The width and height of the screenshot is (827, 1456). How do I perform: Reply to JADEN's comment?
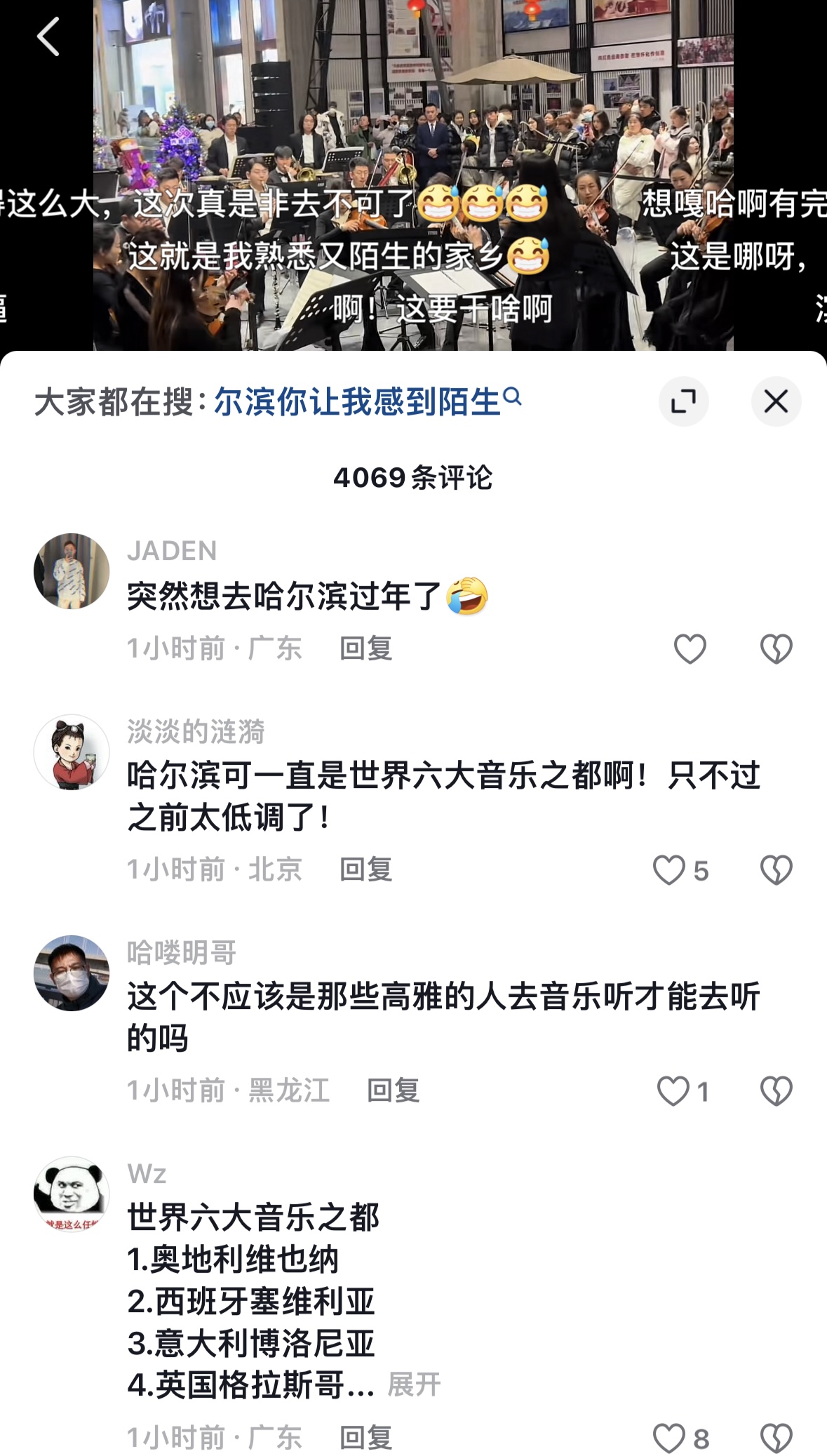(x=365, y=648)
